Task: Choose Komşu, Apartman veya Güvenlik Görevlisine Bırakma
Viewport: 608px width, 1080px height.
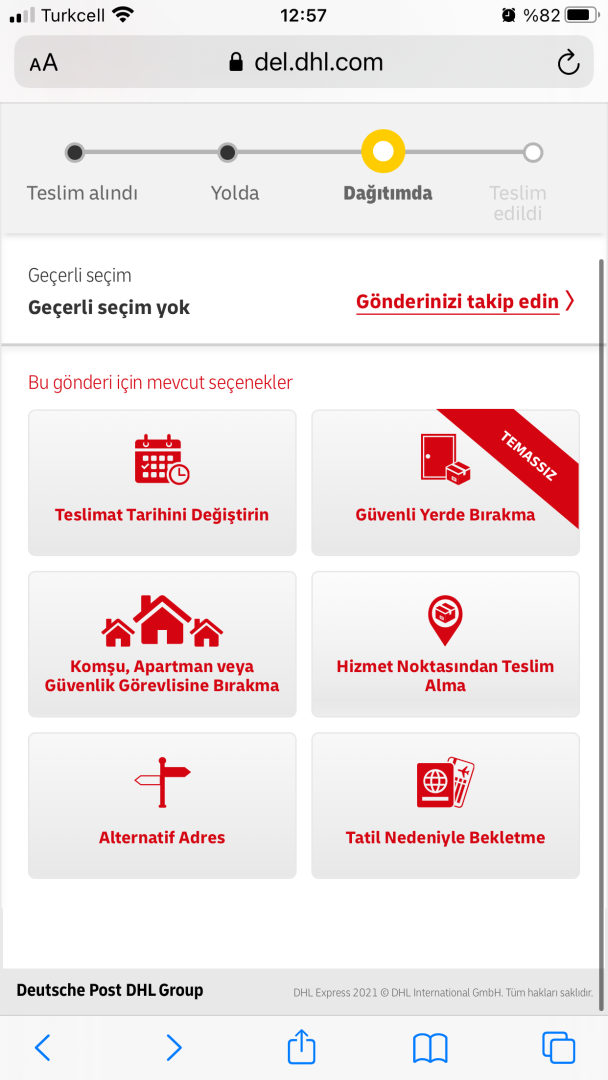Action: click(162, 644)
